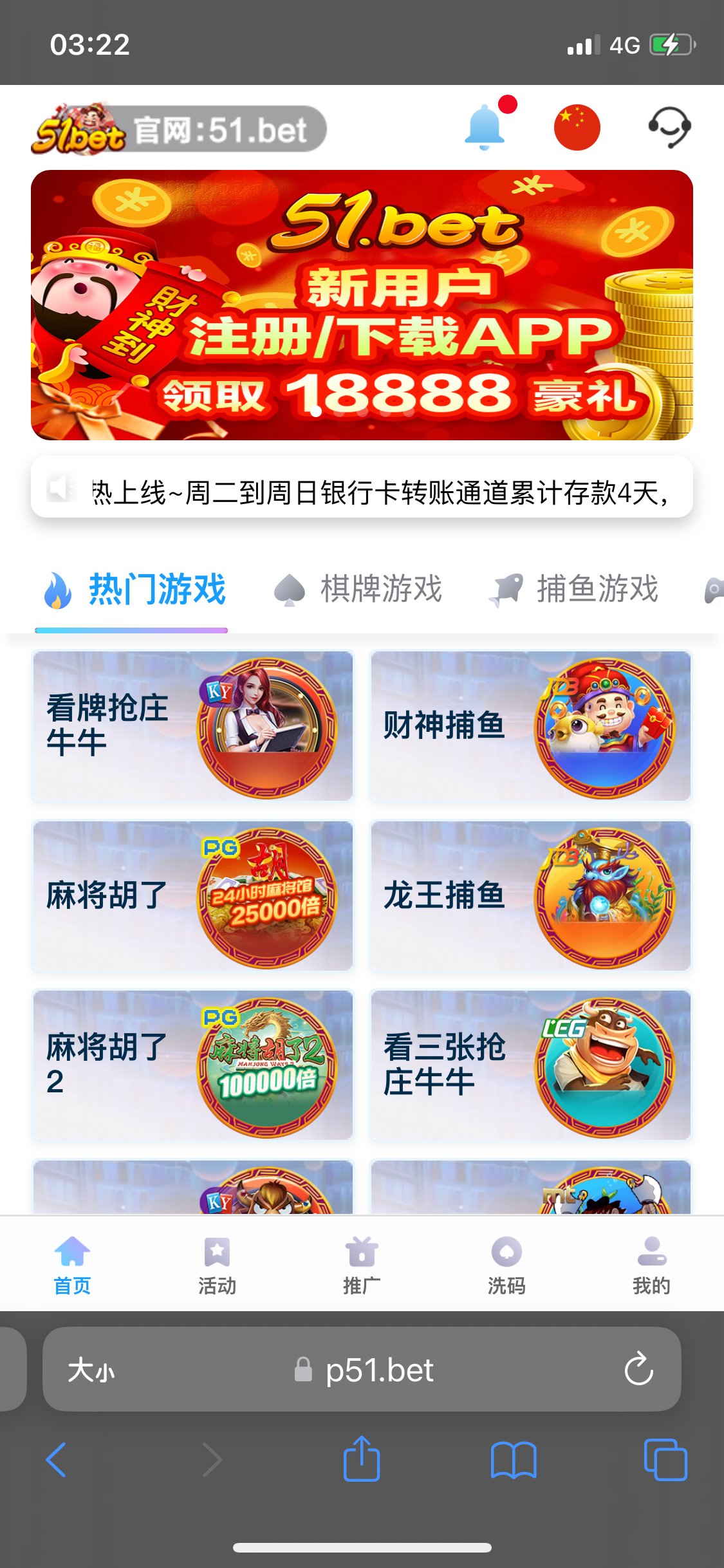Go to the 活动 tab
Image resolution: width=724 pixels, height=1568 pixels.
tap(217, 1265)
